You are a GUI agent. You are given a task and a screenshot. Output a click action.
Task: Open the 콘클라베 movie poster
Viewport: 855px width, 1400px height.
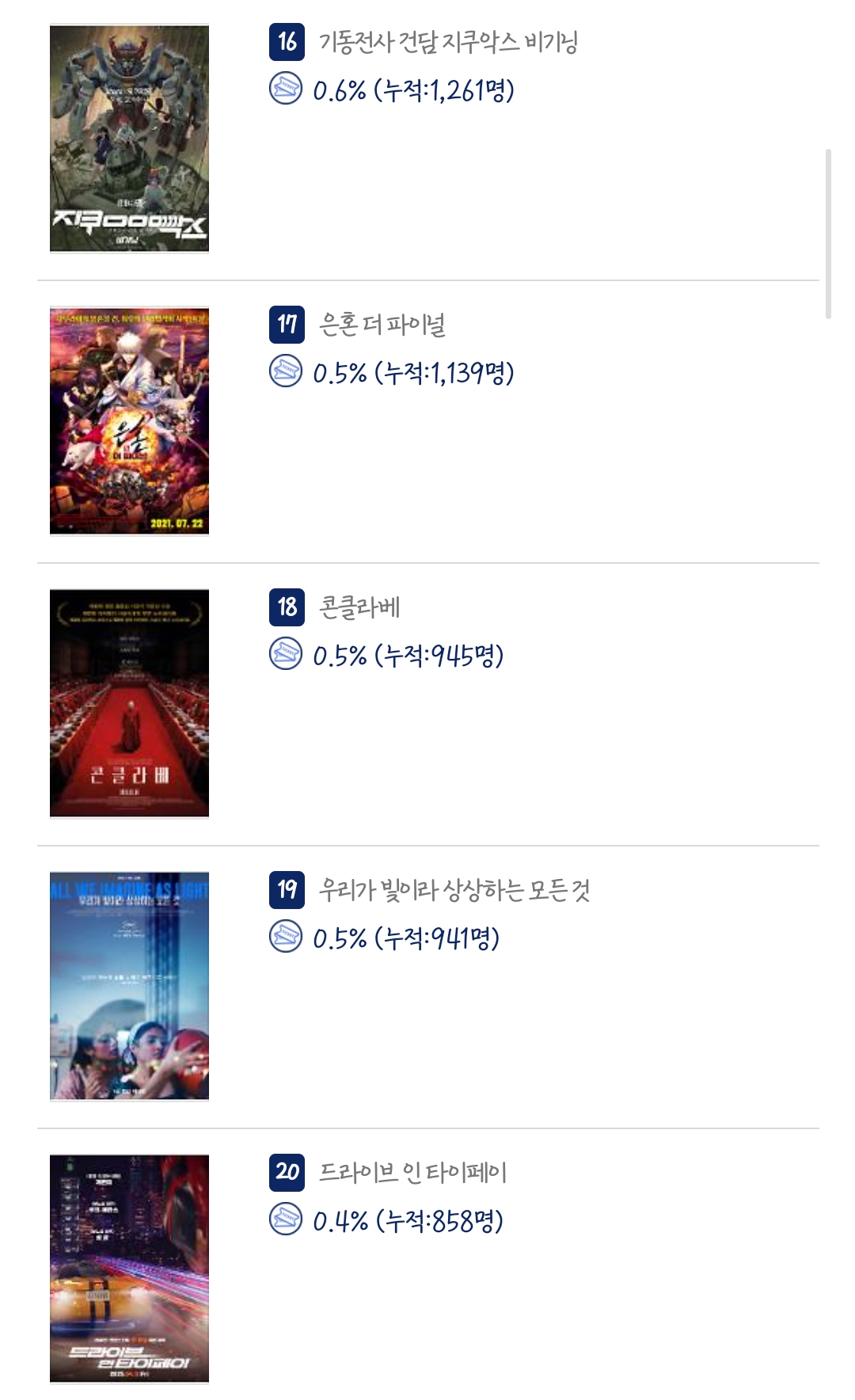click(129, 702)
